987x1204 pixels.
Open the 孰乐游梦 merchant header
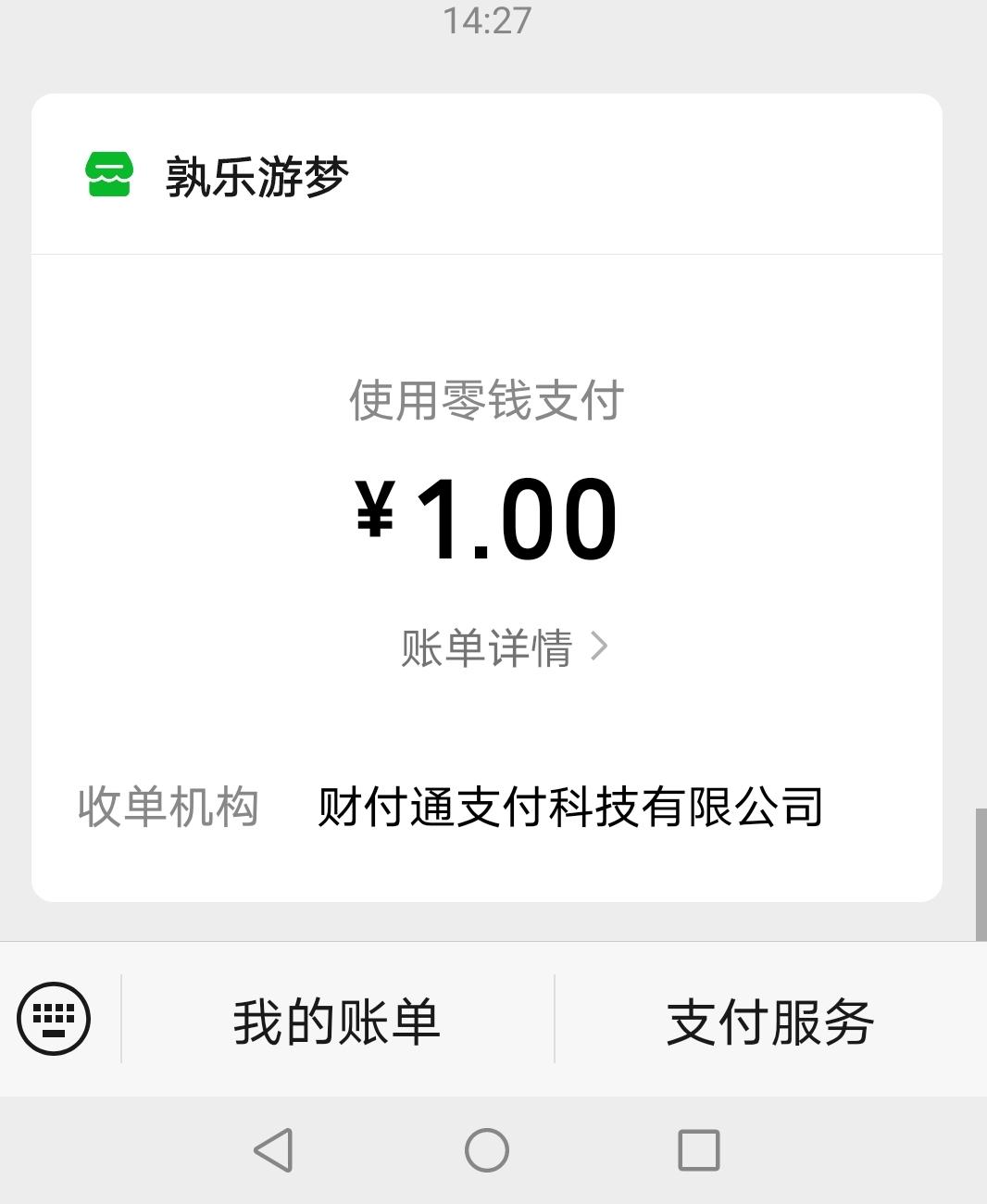(256, 176)
